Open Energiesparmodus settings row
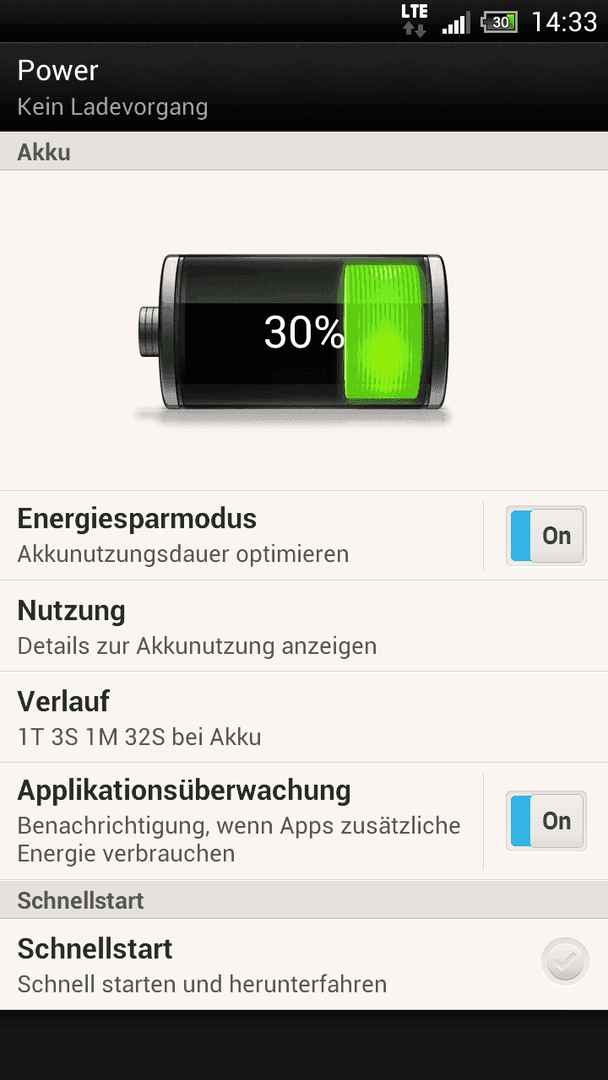Viewport: 608px width, 1080px height. (x=241, y=535)
